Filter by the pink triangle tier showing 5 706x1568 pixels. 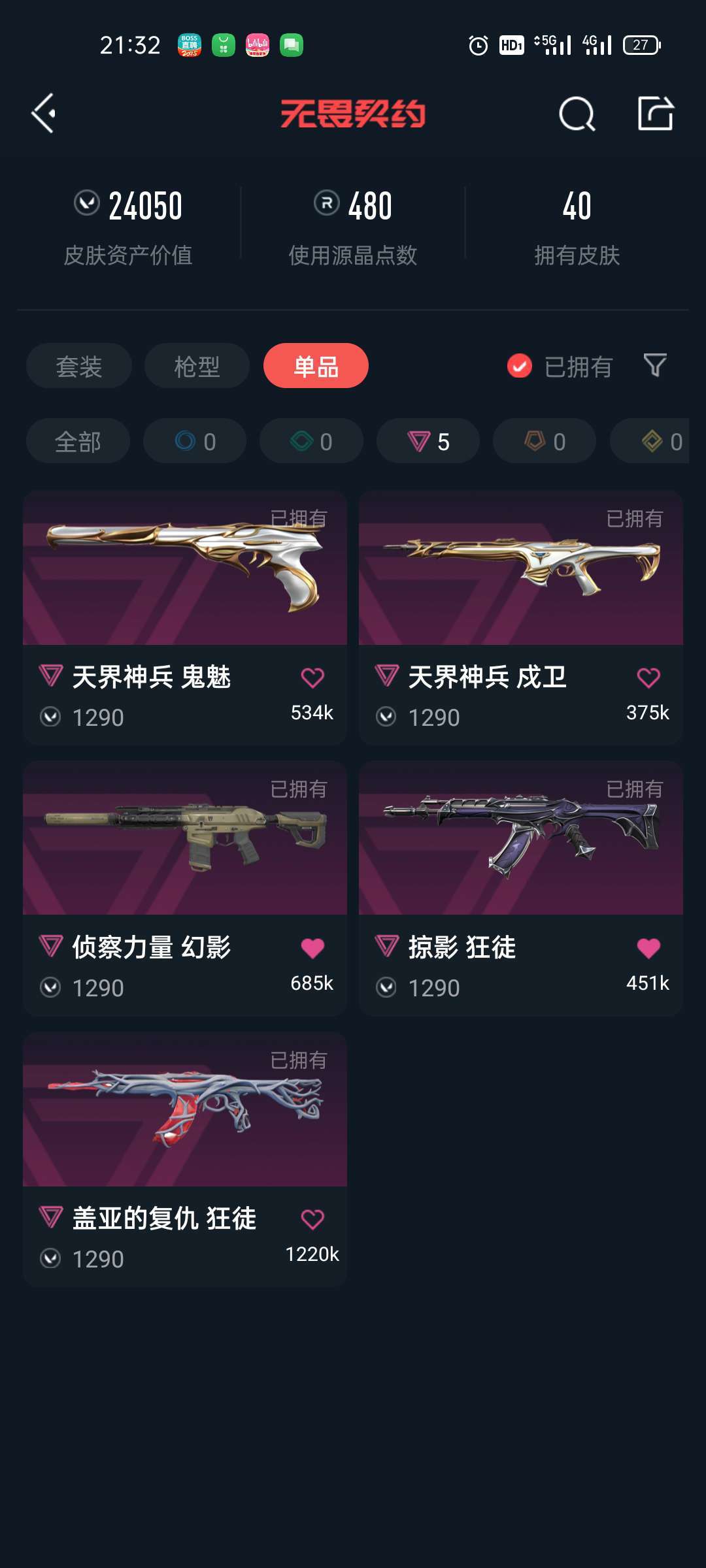pyautogui.click(x=428, y=441)
